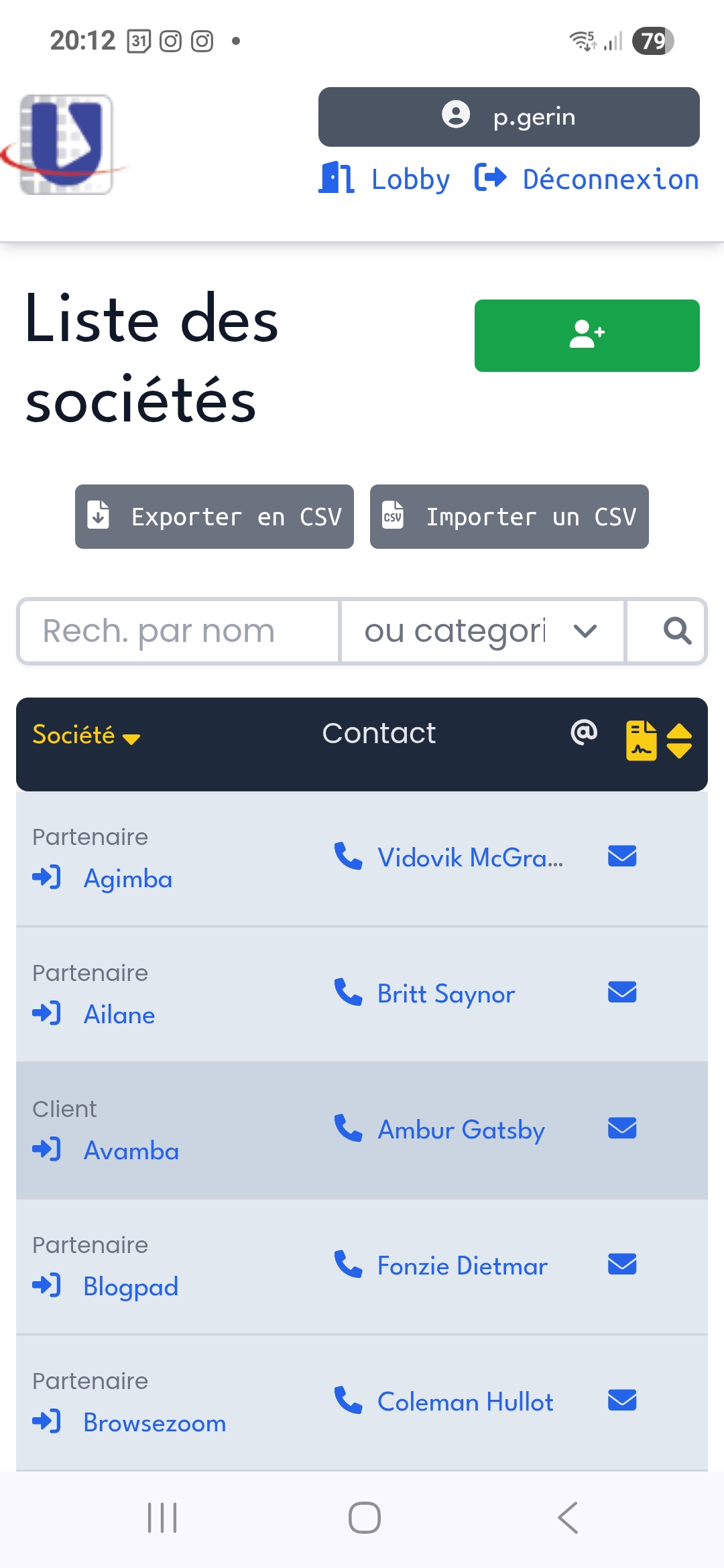Open the Blogpad company

point(130,1286)
